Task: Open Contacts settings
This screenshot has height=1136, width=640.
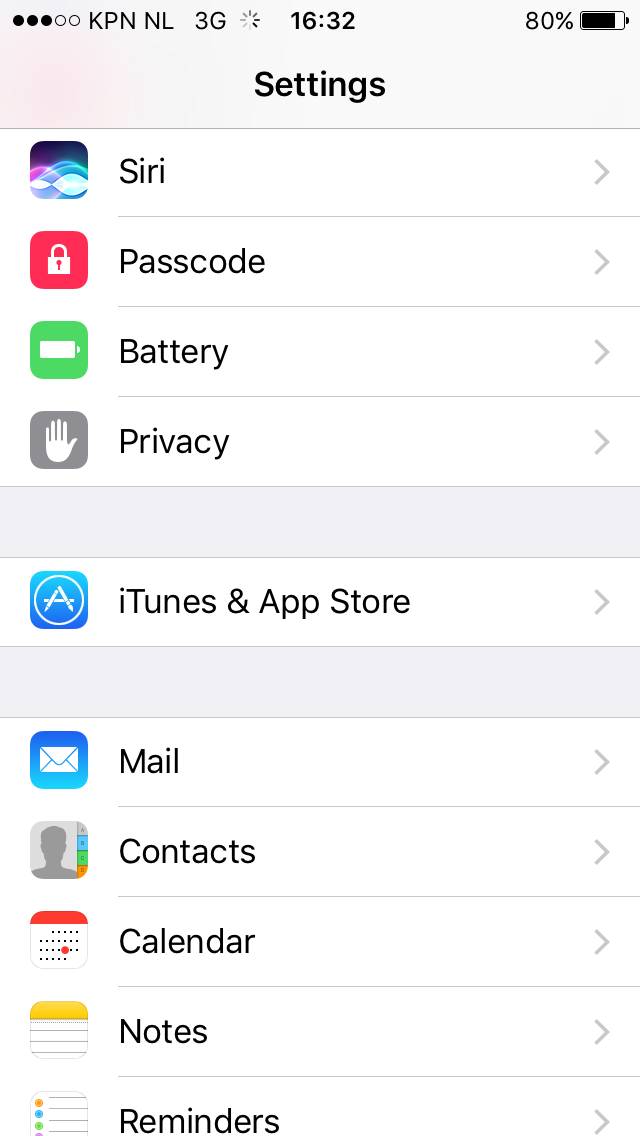Action: click(x=320, y=851)
